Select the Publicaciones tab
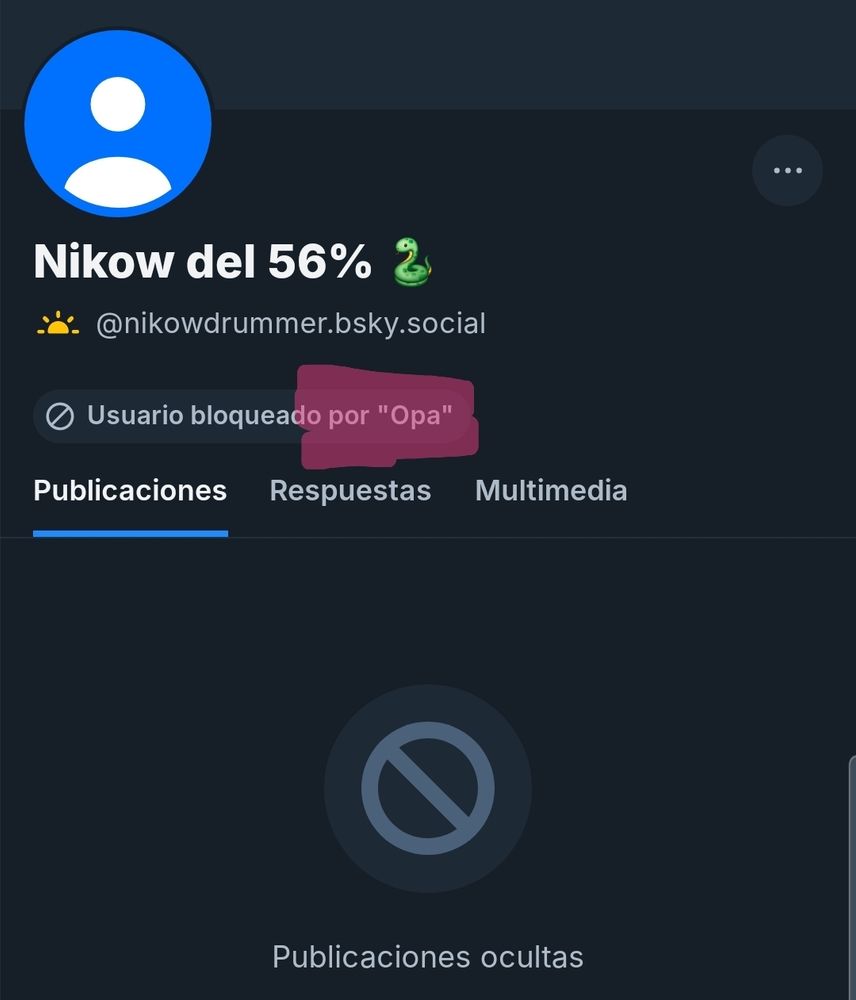This screenshot has height=1000, width=856. pos(130,491)
